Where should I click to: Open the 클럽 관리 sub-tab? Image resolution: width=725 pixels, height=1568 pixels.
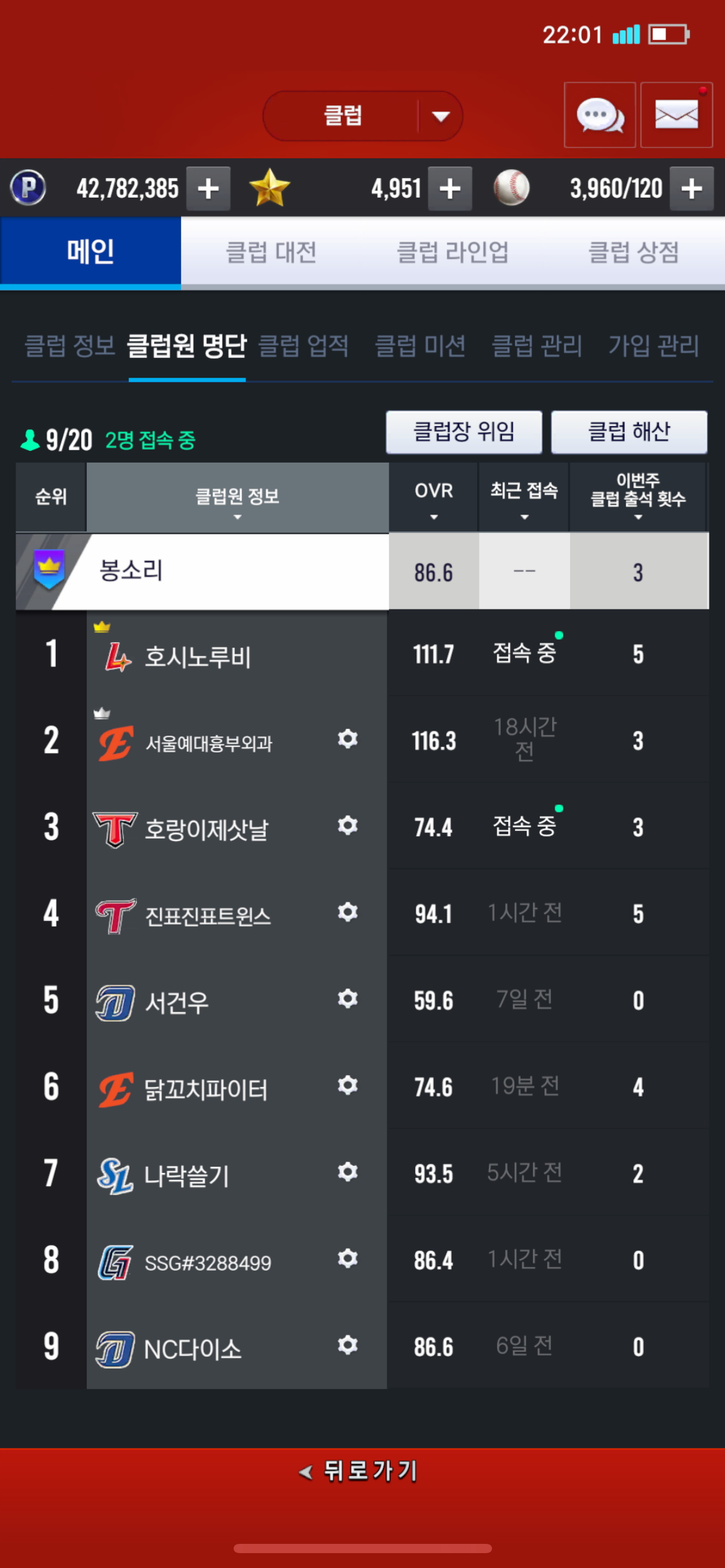tap(537, 346)
